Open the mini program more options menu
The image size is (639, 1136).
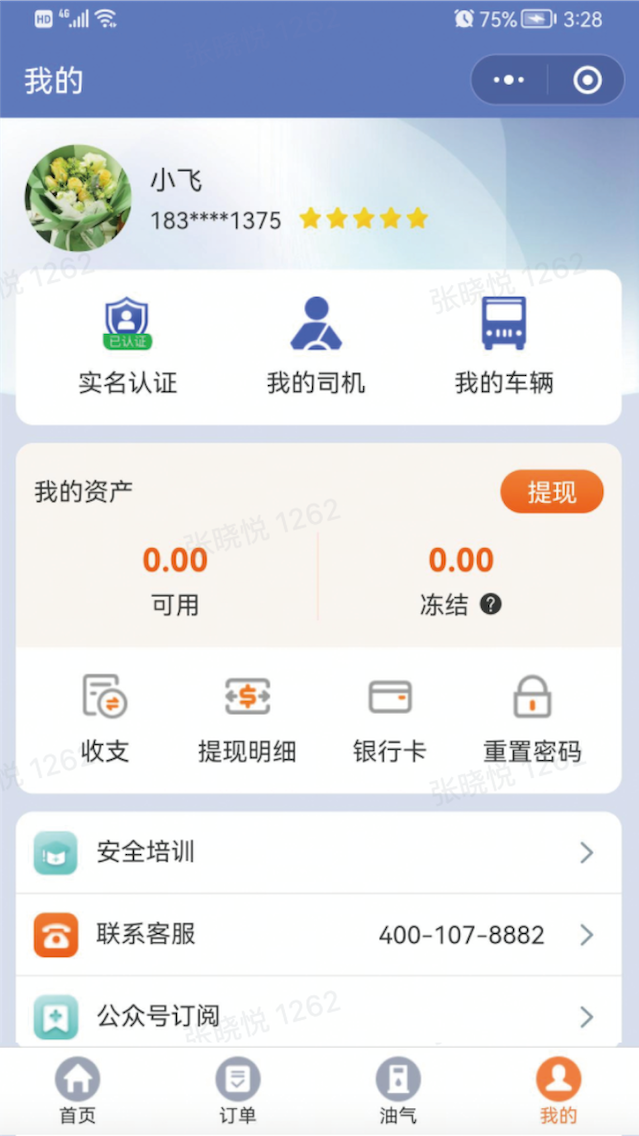click(x=509, y=80)
